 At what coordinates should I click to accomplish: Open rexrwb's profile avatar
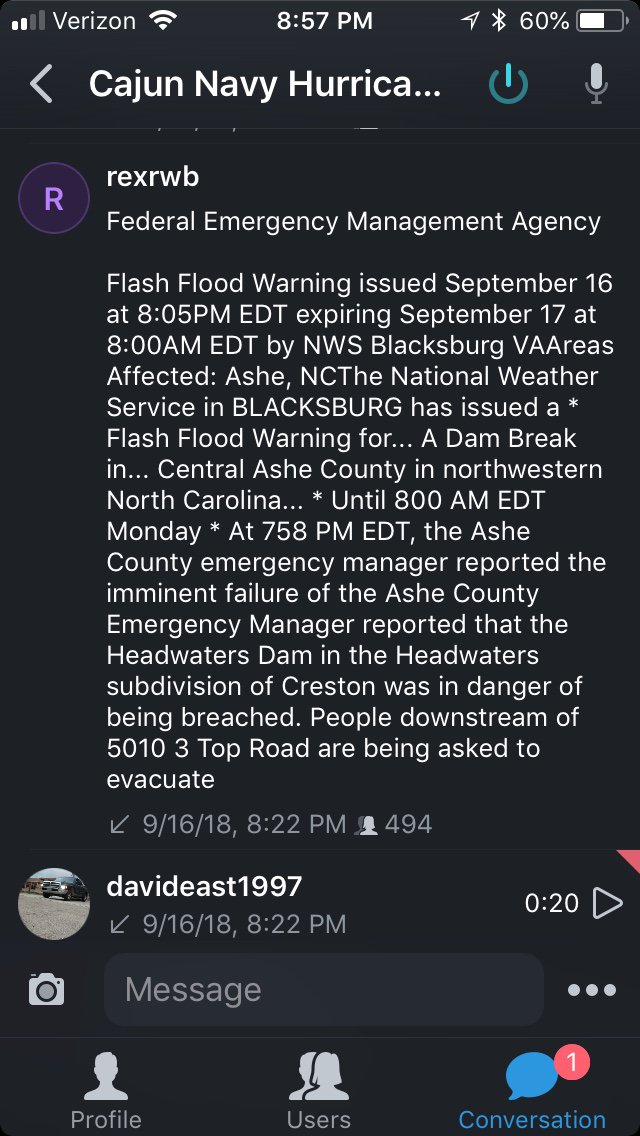pos(54,199)
